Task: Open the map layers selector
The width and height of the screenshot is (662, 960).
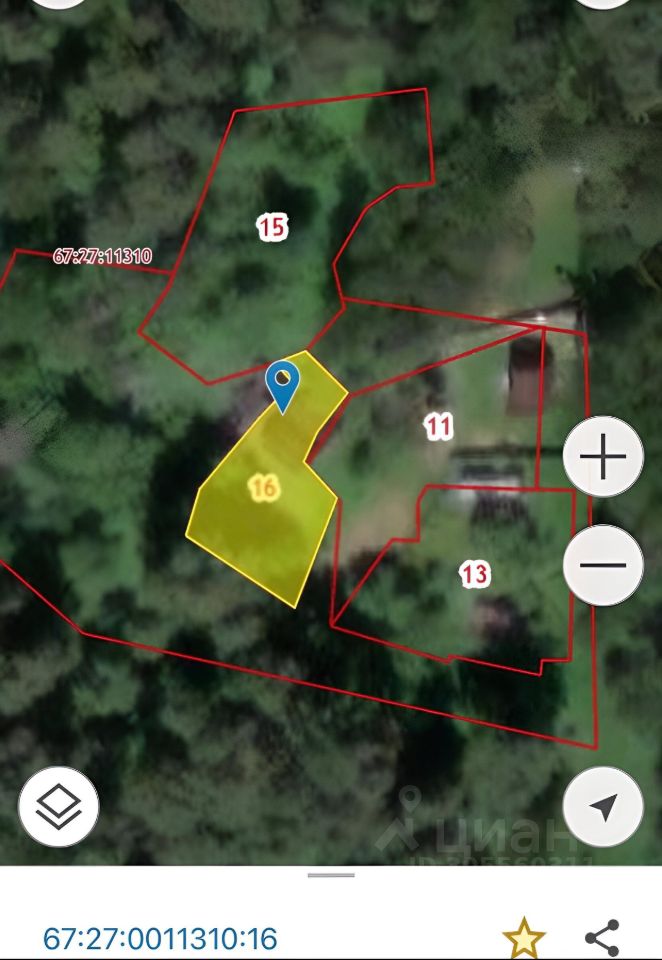Action: click(x=59, y=806)
